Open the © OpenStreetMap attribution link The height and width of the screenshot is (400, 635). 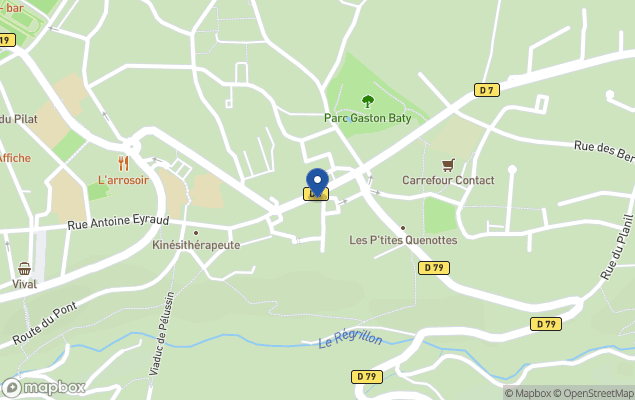pyautogui.click(x=595, y=393)
